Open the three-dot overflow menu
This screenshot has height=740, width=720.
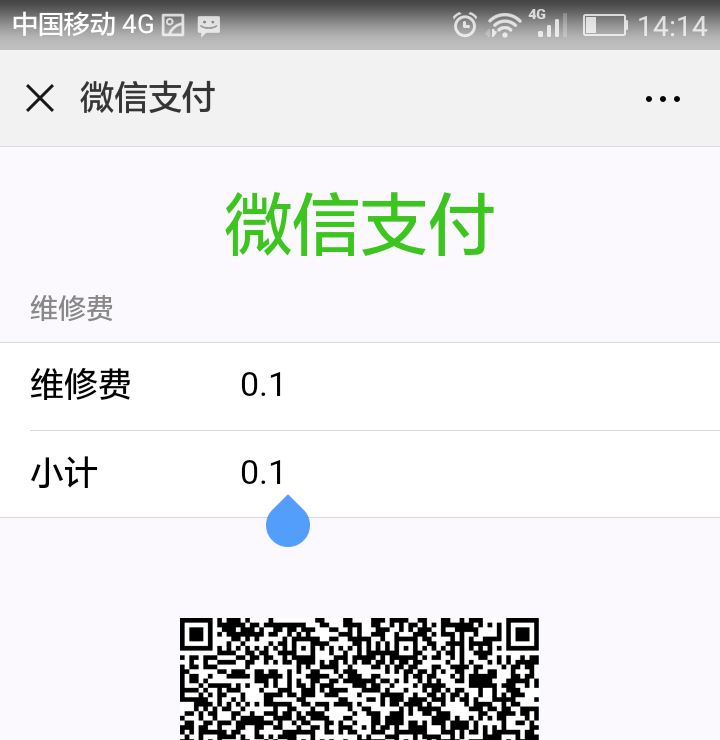click(x=662, y=99)
